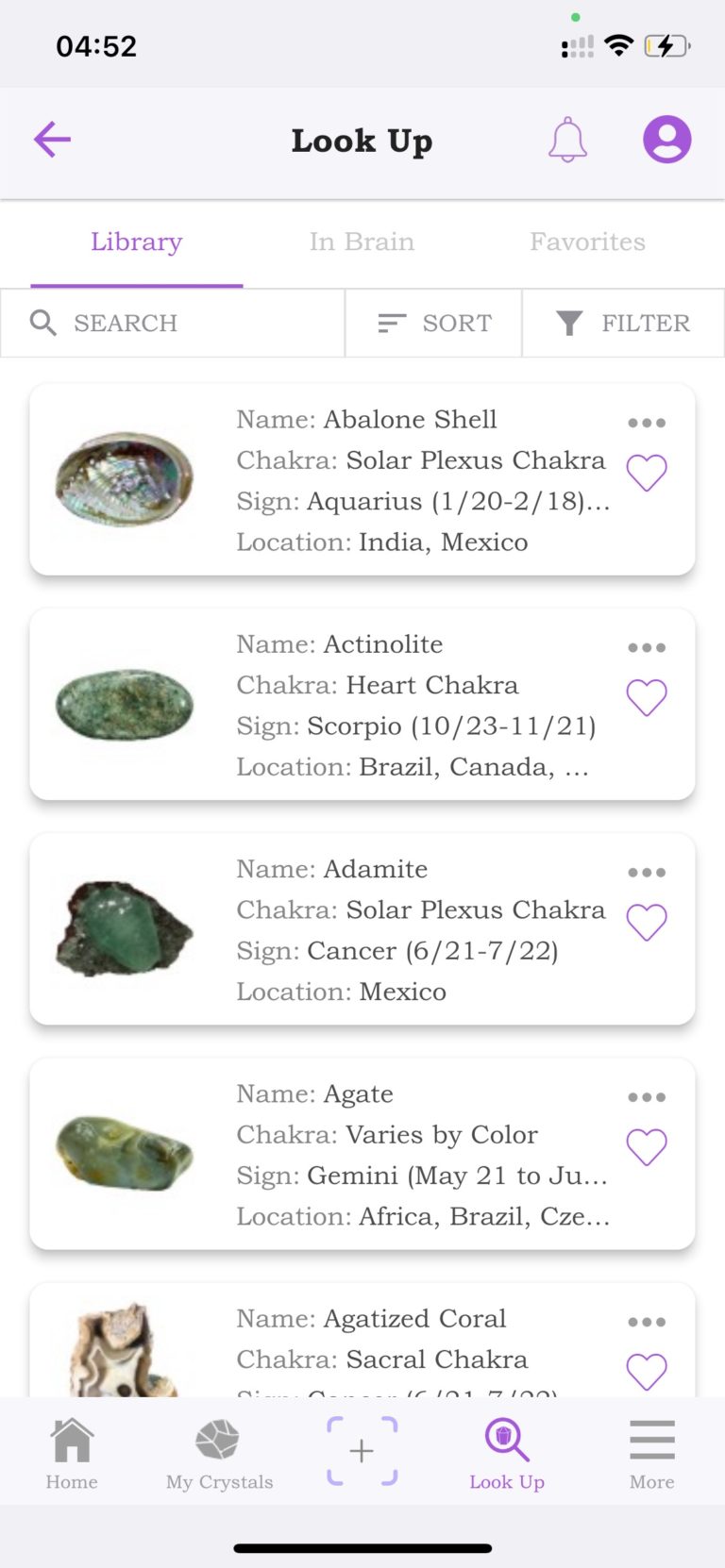Switch to the In Brain tab
This screenshot has width=725, height=1568.
coord(362,242)
